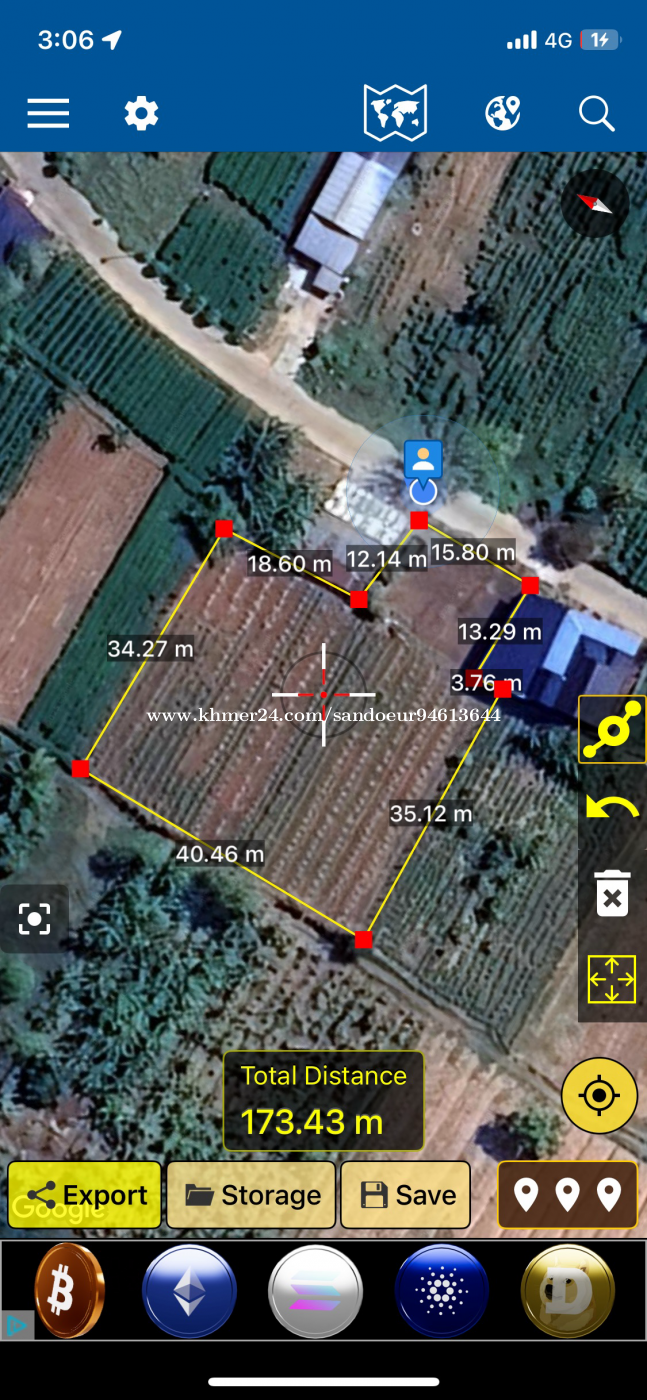
Task: Tap the ad info icon
Action: 17,1326
